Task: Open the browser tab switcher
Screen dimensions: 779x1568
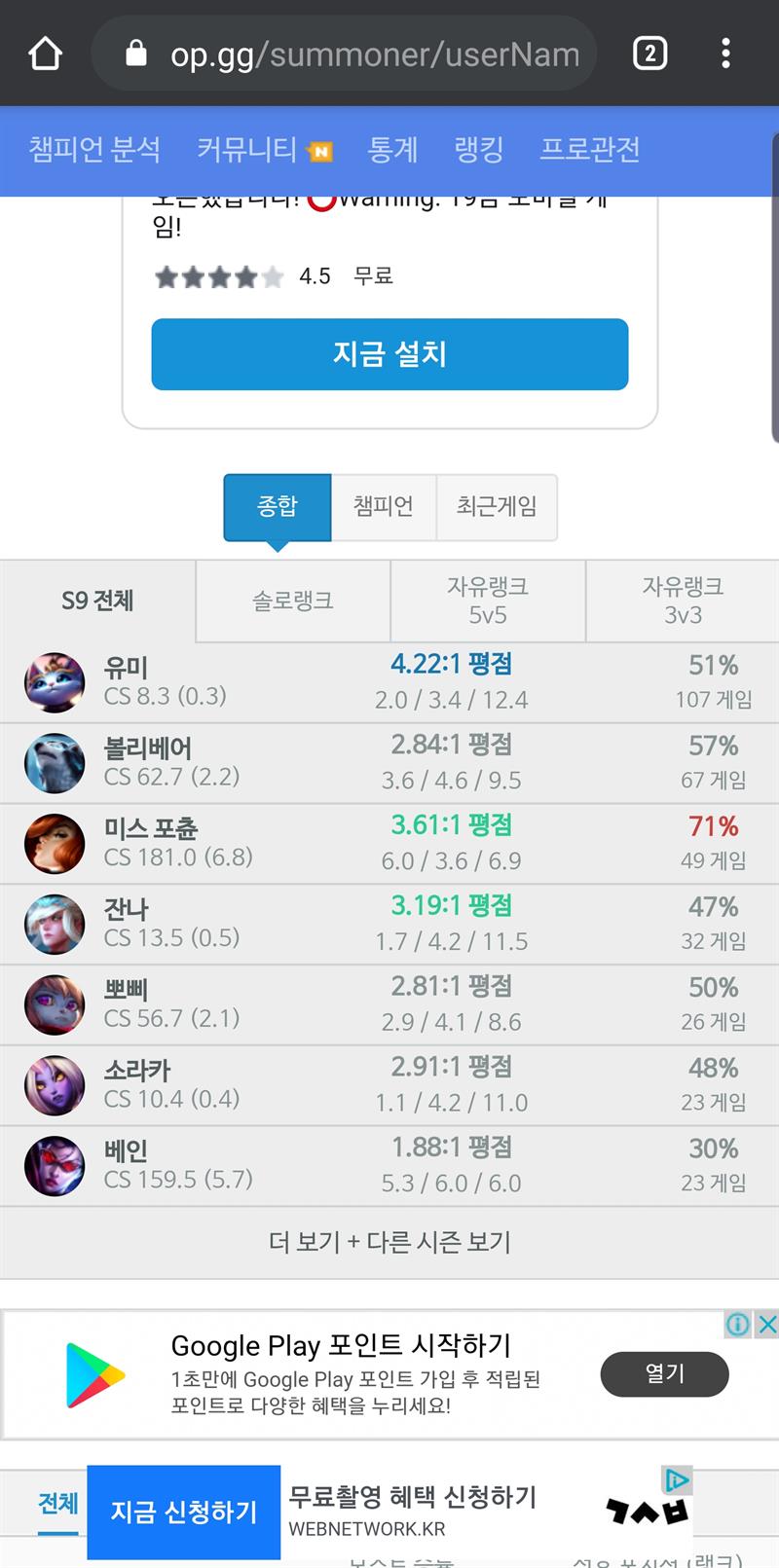Action: [649, 54]
